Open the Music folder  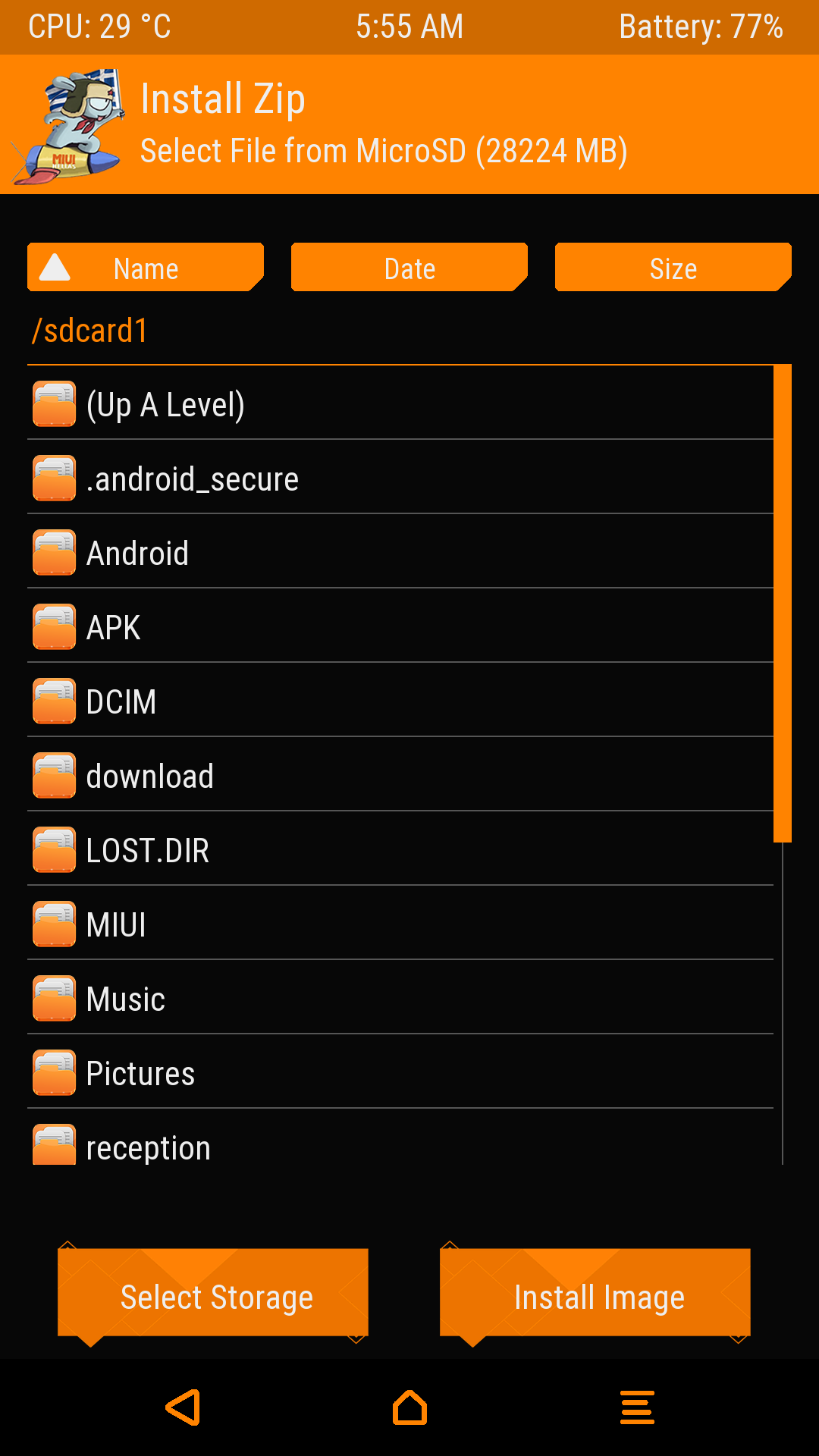[x=126, y=999]
